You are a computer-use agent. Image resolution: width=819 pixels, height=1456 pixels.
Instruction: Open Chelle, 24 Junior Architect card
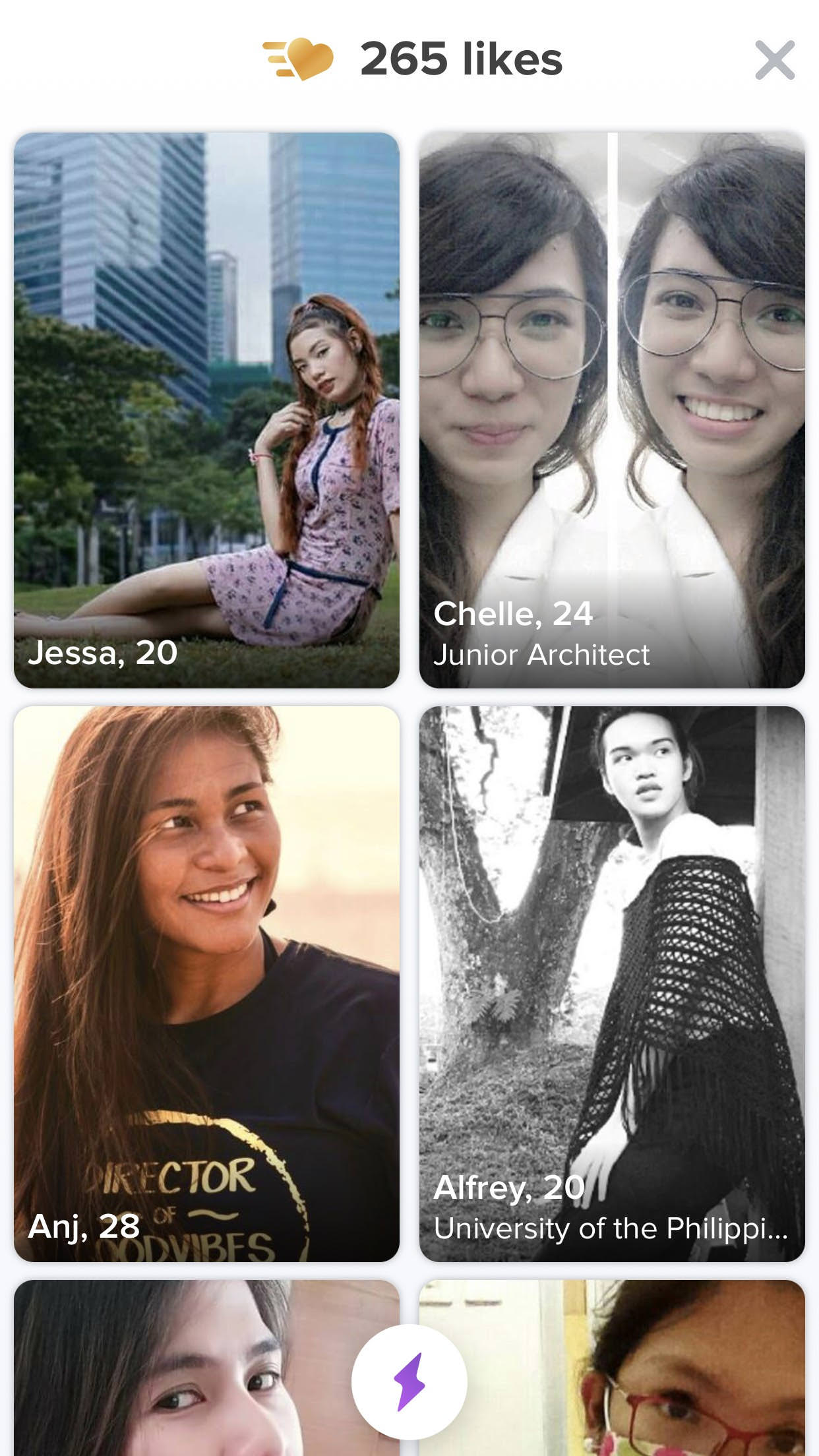pyautogui.click(x=612, y=410)
